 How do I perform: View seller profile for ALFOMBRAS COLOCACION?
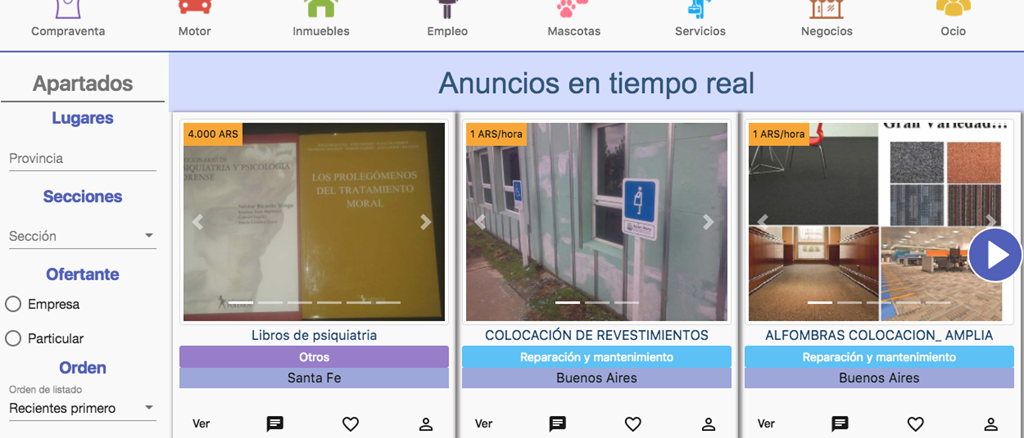pos(991,424)
